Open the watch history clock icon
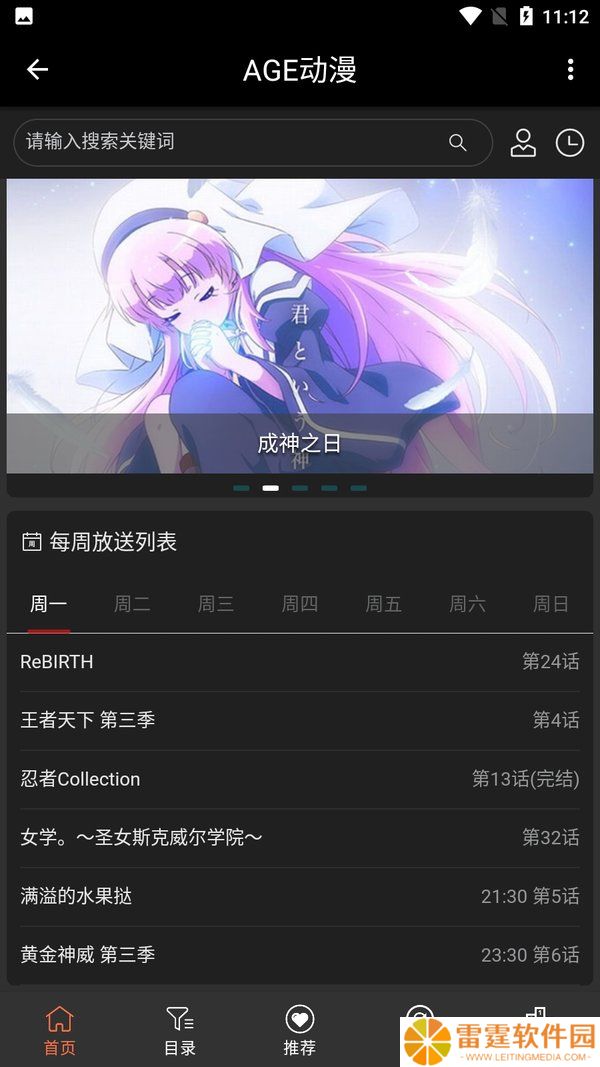This screenshot has height=1067, width=600. 570,143
